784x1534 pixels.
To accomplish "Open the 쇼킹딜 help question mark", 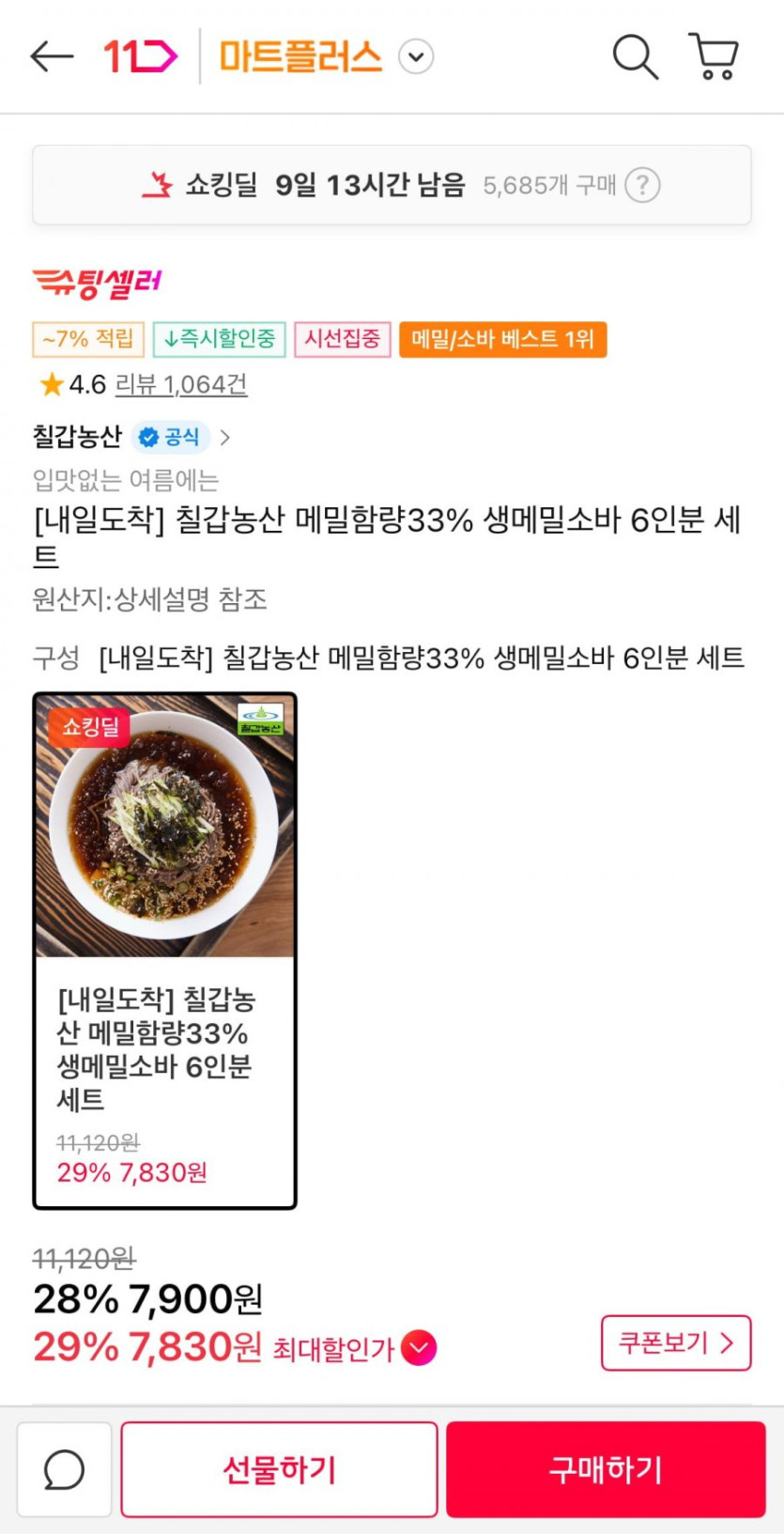I will 642,185.
